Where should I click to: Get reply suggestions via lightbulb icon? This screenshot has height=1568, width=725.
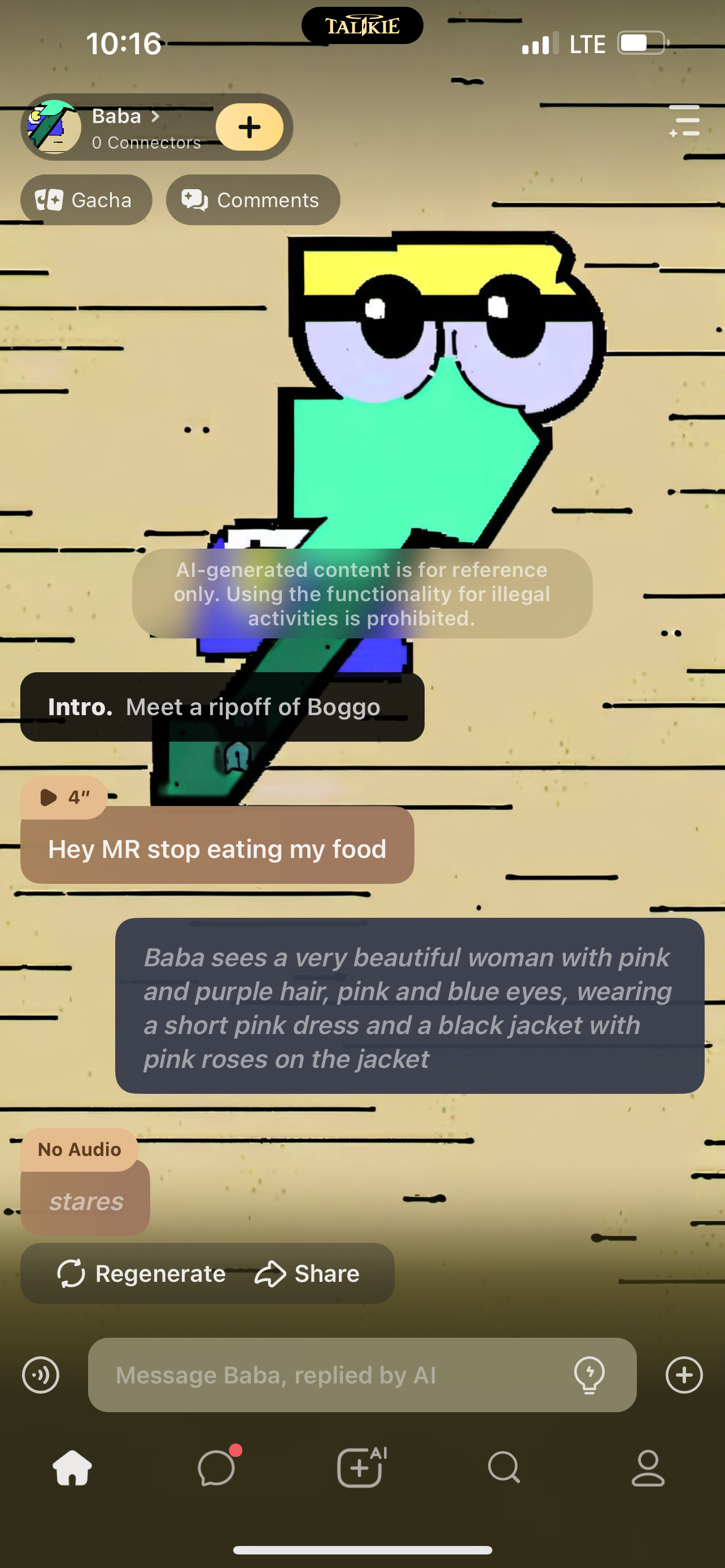pyautogui.click(x=589, y=1374)
